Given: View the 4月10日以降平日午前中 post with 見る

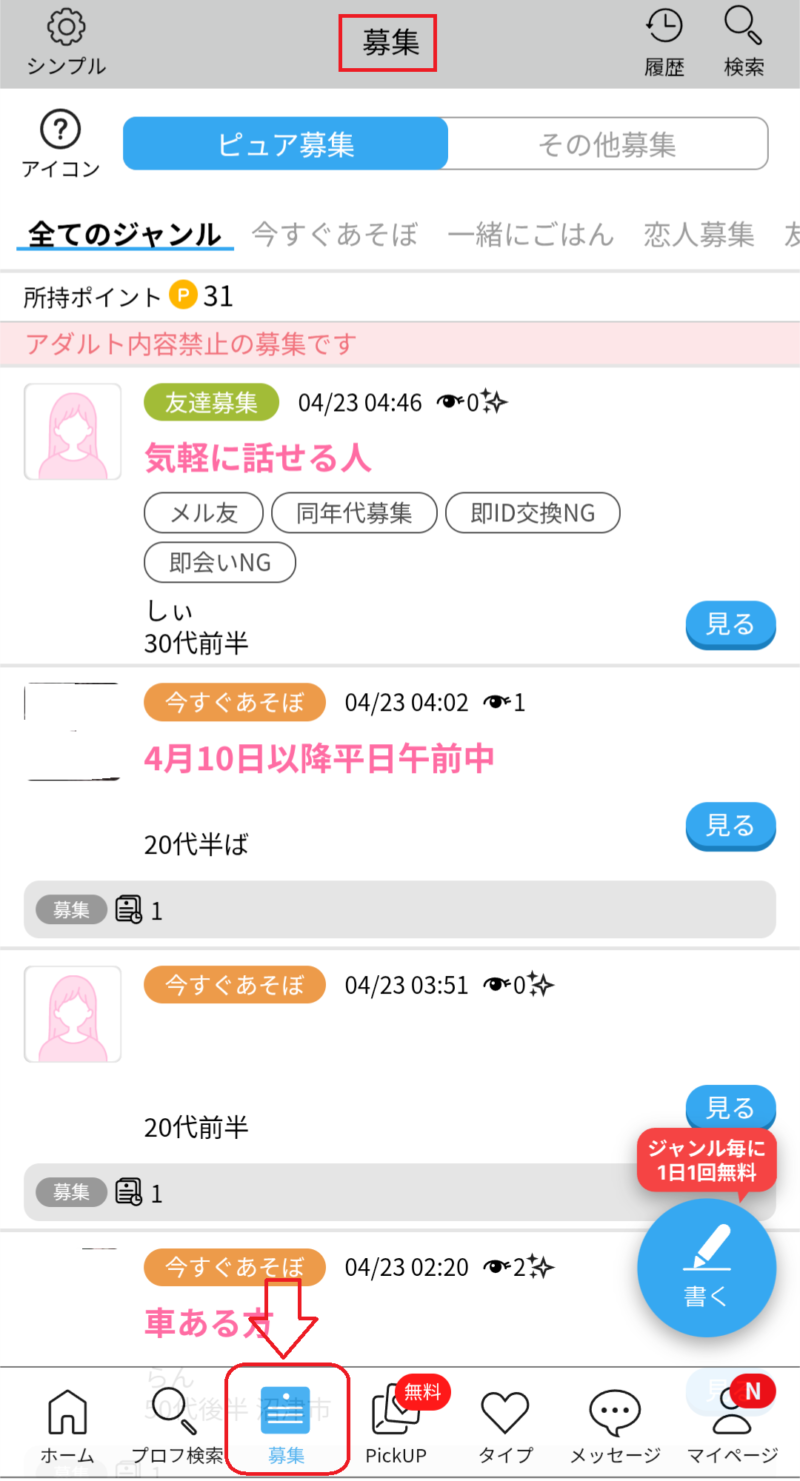Looking at the screenshot, I should click(x=730, y=825).
